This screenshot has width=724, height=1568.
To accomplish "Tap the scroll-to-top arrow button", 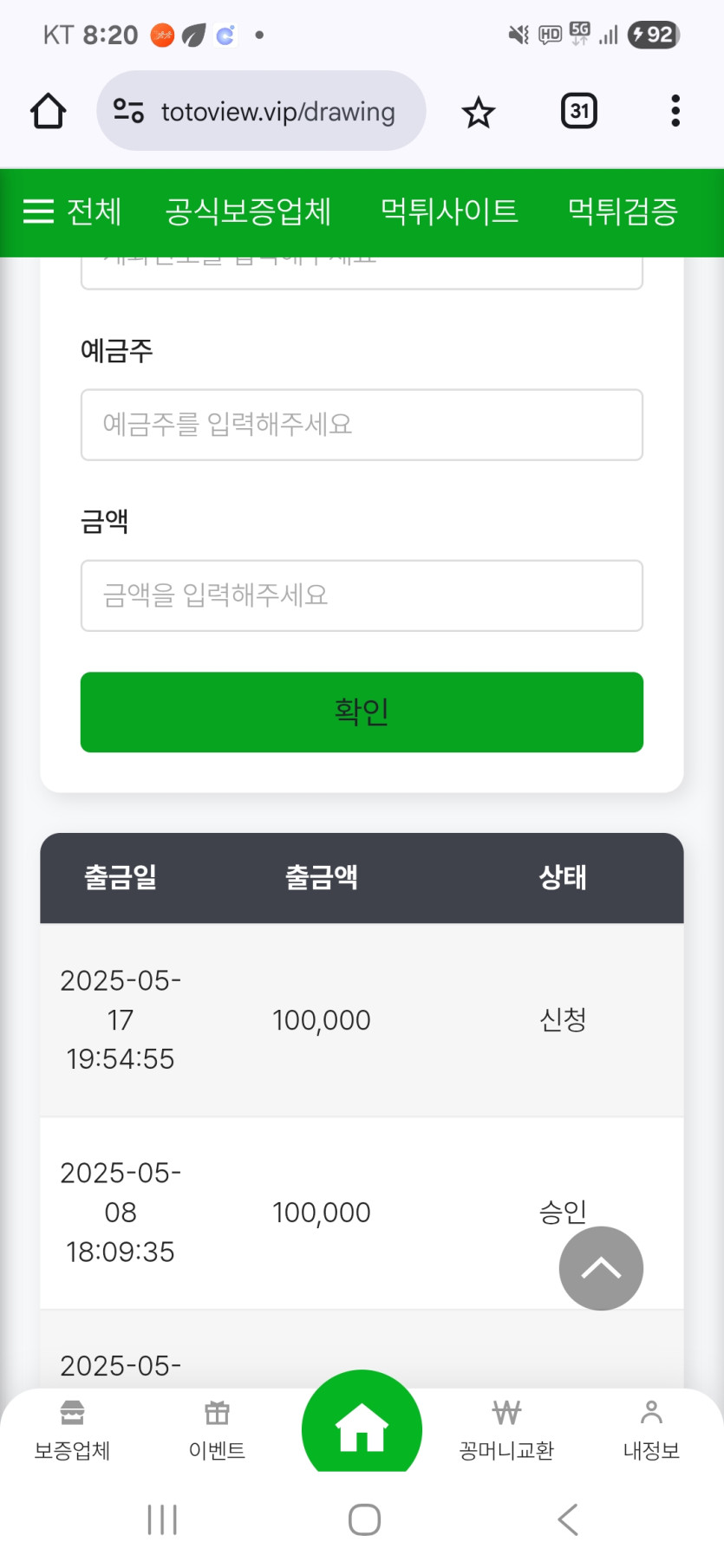I will point(601,1268).
